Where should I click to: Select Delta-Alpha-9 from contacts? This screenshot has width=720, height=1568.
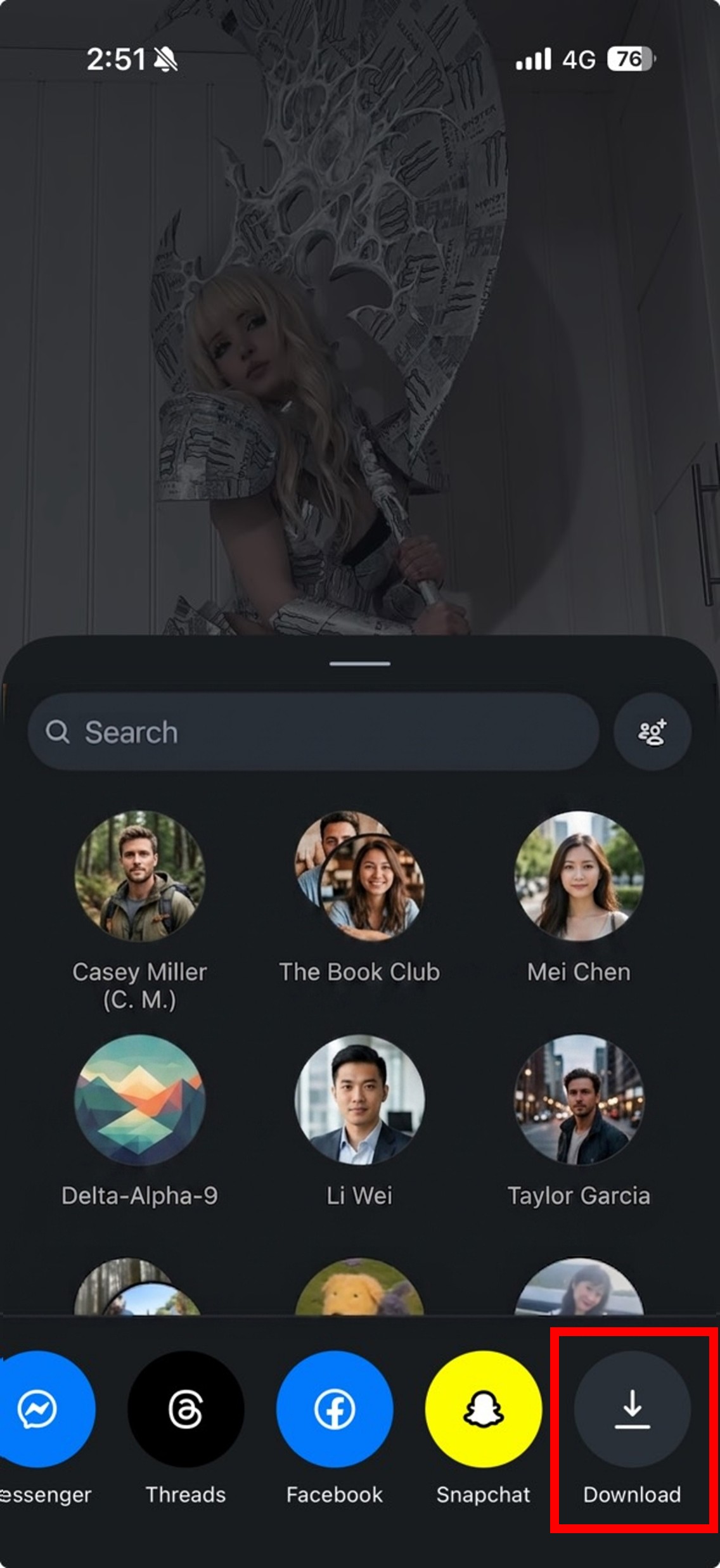[x=140, y=1104]
